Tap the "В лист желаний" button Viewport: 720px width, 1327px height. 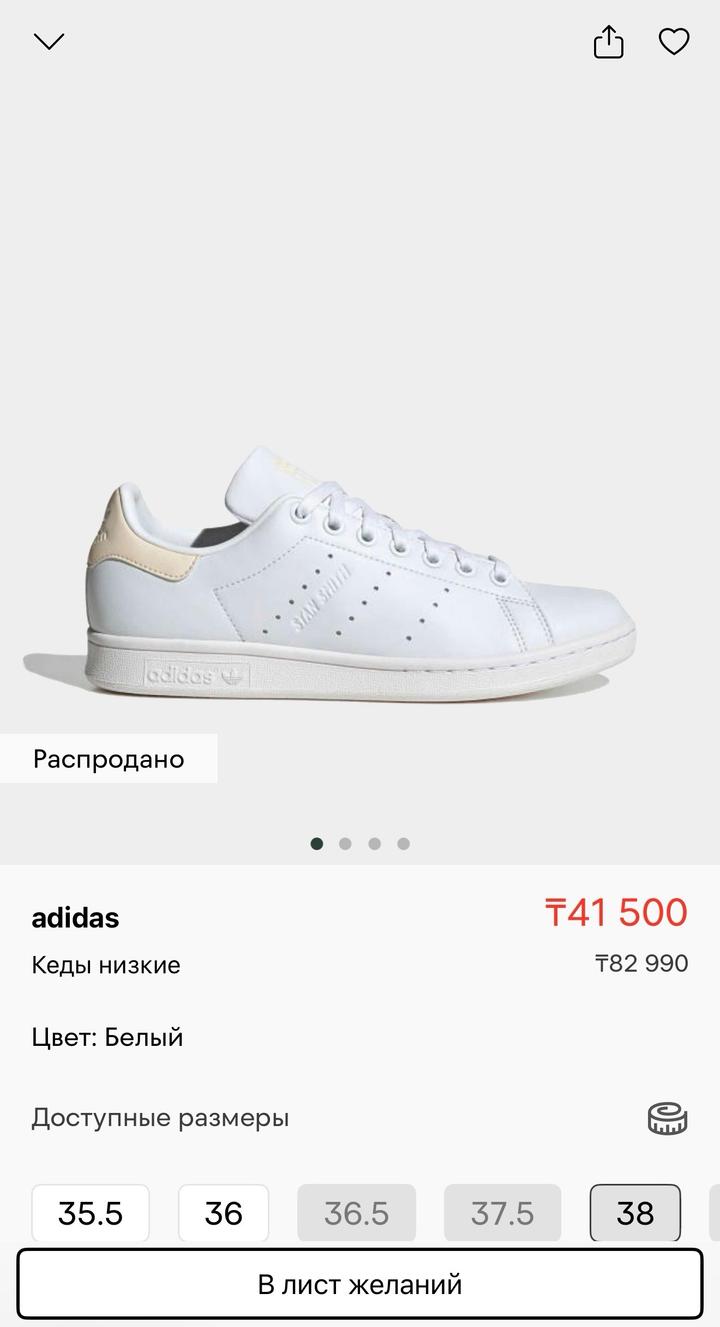coord(360,1284)
